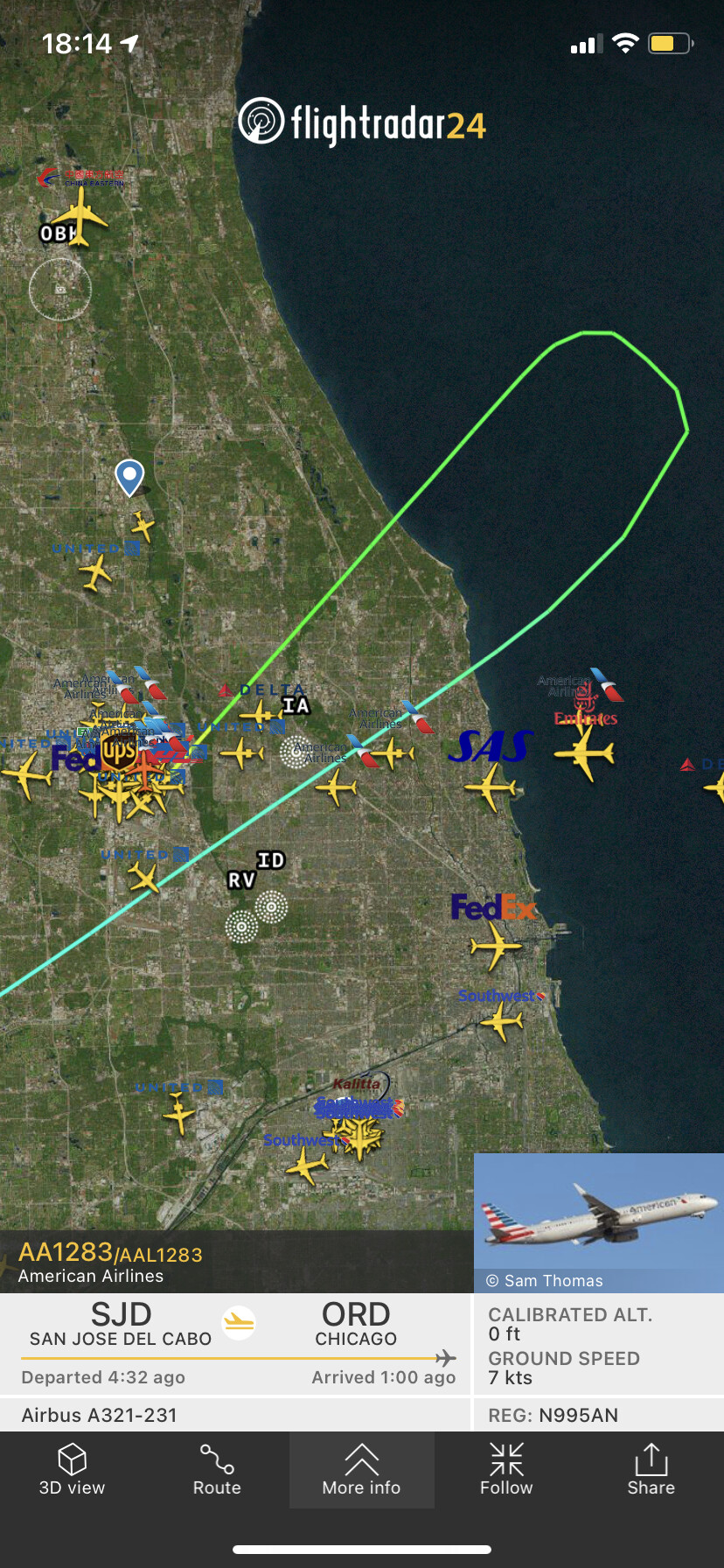Open the 3D view

(x=72, y=1470)
